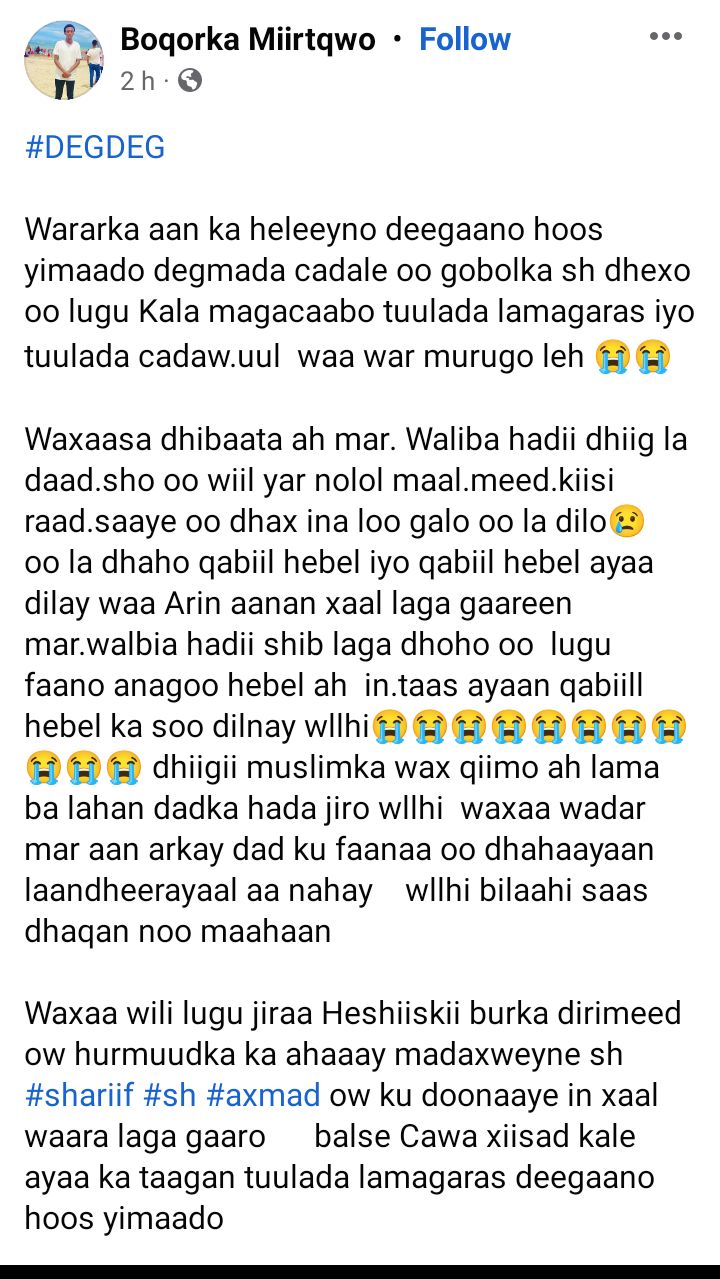720x1279 pixels.
Task: Open Boqorka Miirtqwo's profile picture
Action: pyautogui.click(x=63, y=60)
